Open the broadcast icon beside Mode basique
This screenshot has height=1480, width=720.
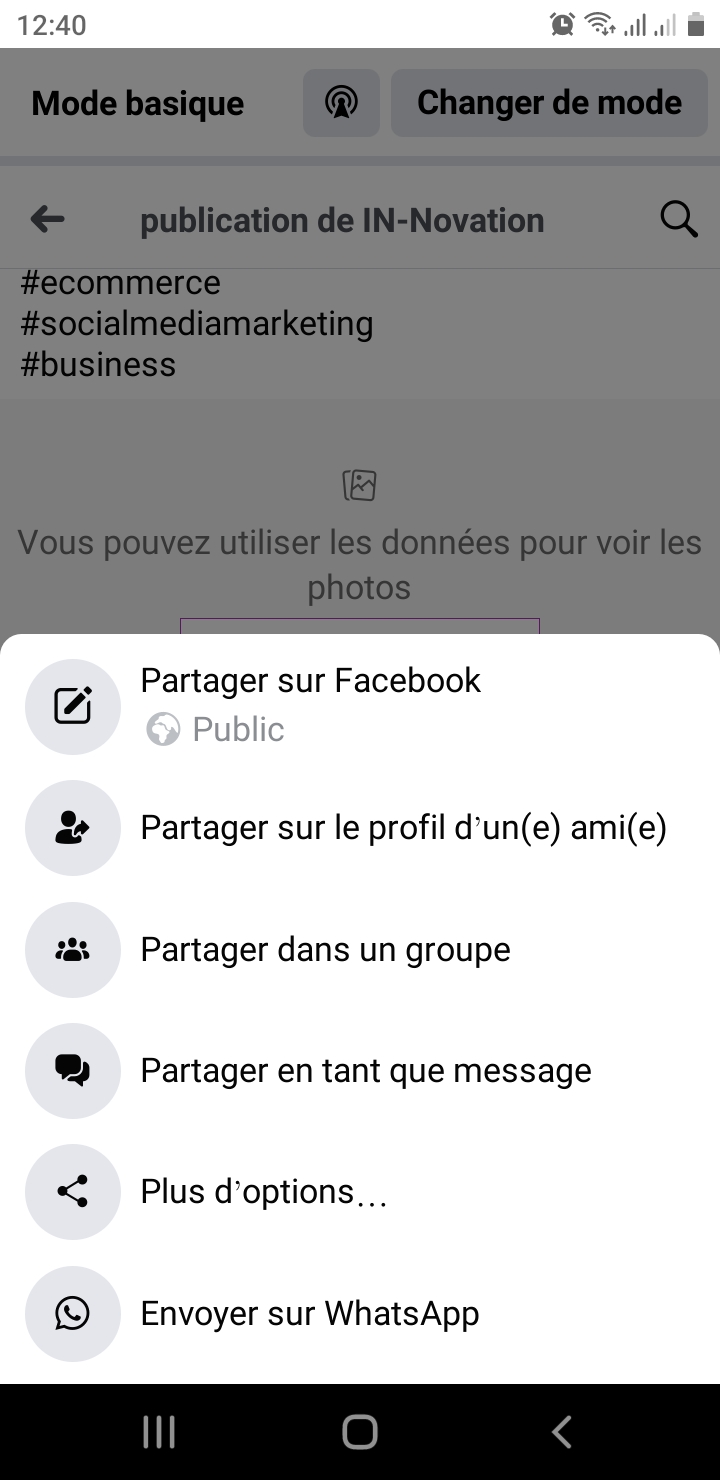point(341,103)
